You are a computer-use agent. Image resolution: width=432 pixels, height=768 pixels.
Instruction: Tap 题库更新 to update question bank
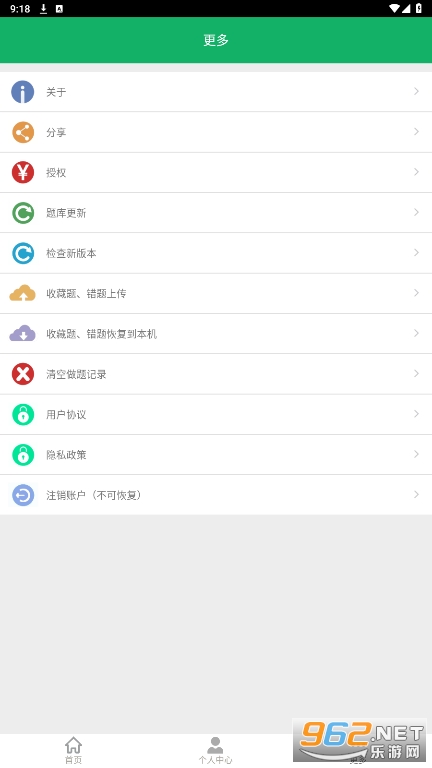216,213
